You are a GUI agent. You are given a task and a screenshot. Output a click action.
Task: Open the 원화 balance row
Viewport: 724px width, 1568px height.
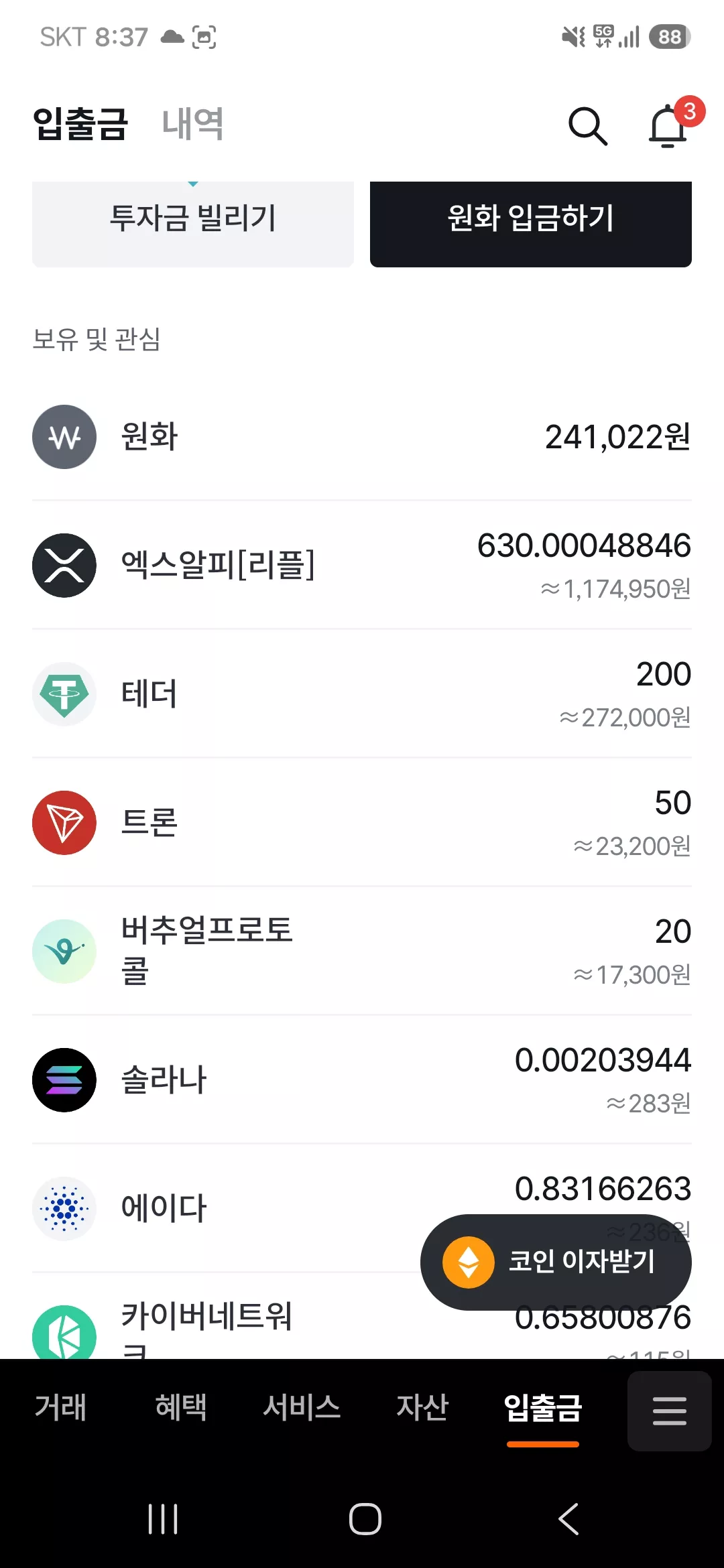pyautogui.click(x=362, y=437)
